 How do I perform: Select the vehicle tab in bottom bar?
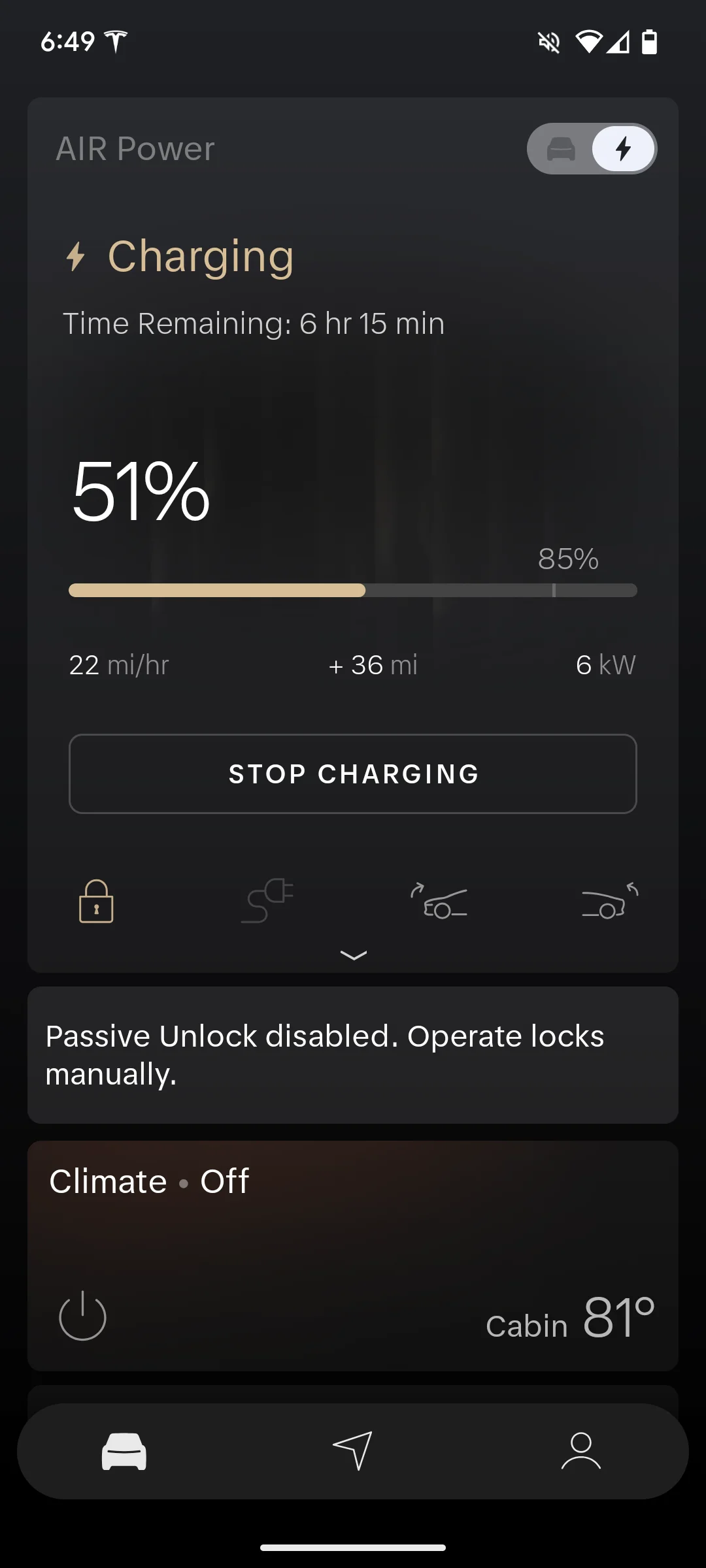[x=124, y=1450]
